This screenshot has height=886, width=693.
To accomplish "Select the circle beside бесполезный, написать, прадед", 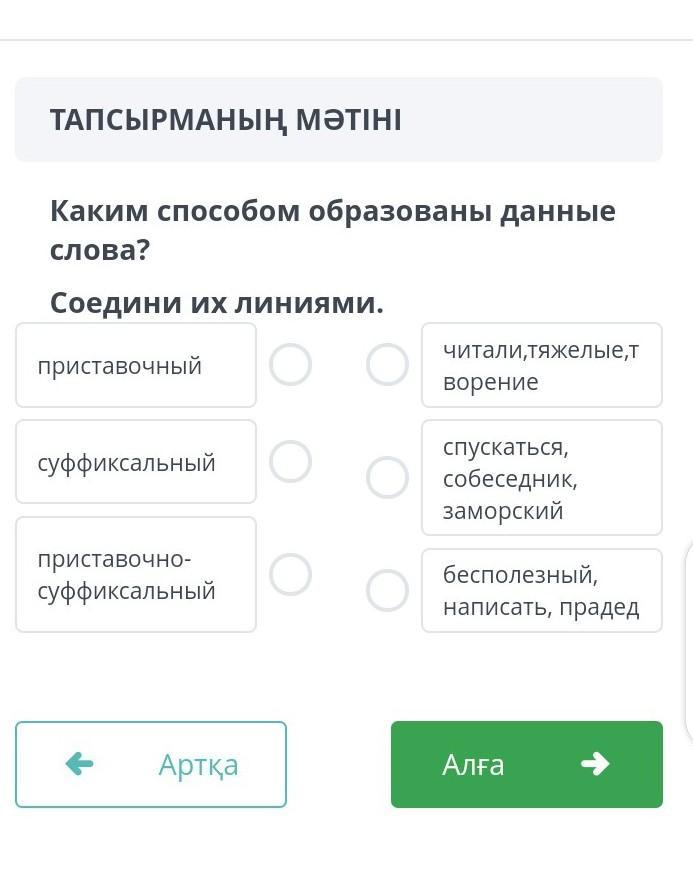I will [387, 590].
